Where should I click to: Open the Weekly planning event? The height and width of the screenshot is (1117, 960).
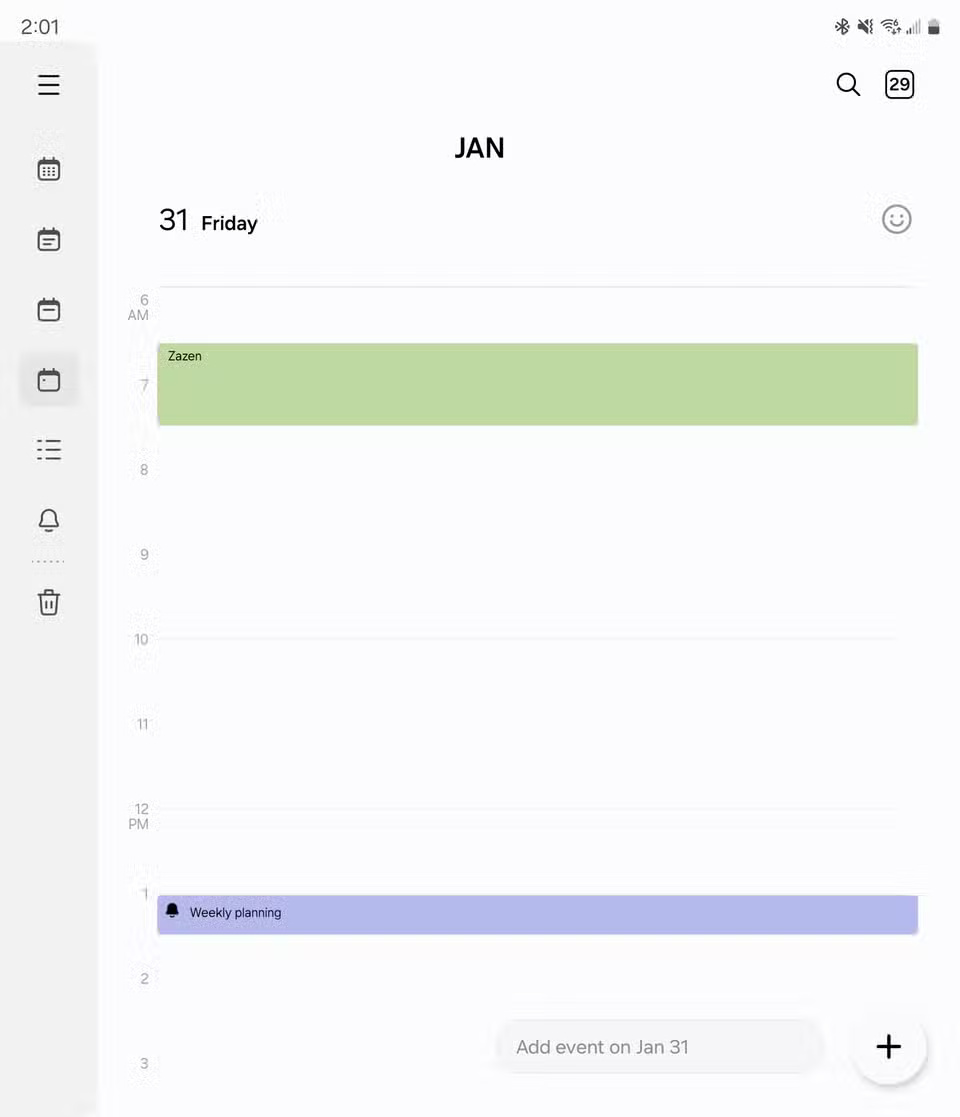tap(537, 914)
